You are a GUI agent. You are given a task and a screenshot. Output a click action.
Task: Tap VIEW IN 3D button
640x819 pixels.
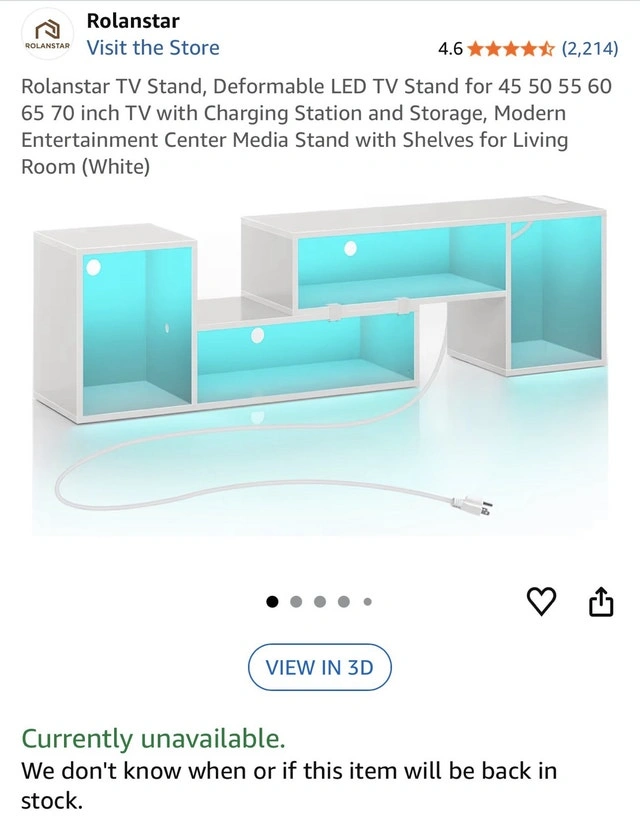(x=320, y=667)
